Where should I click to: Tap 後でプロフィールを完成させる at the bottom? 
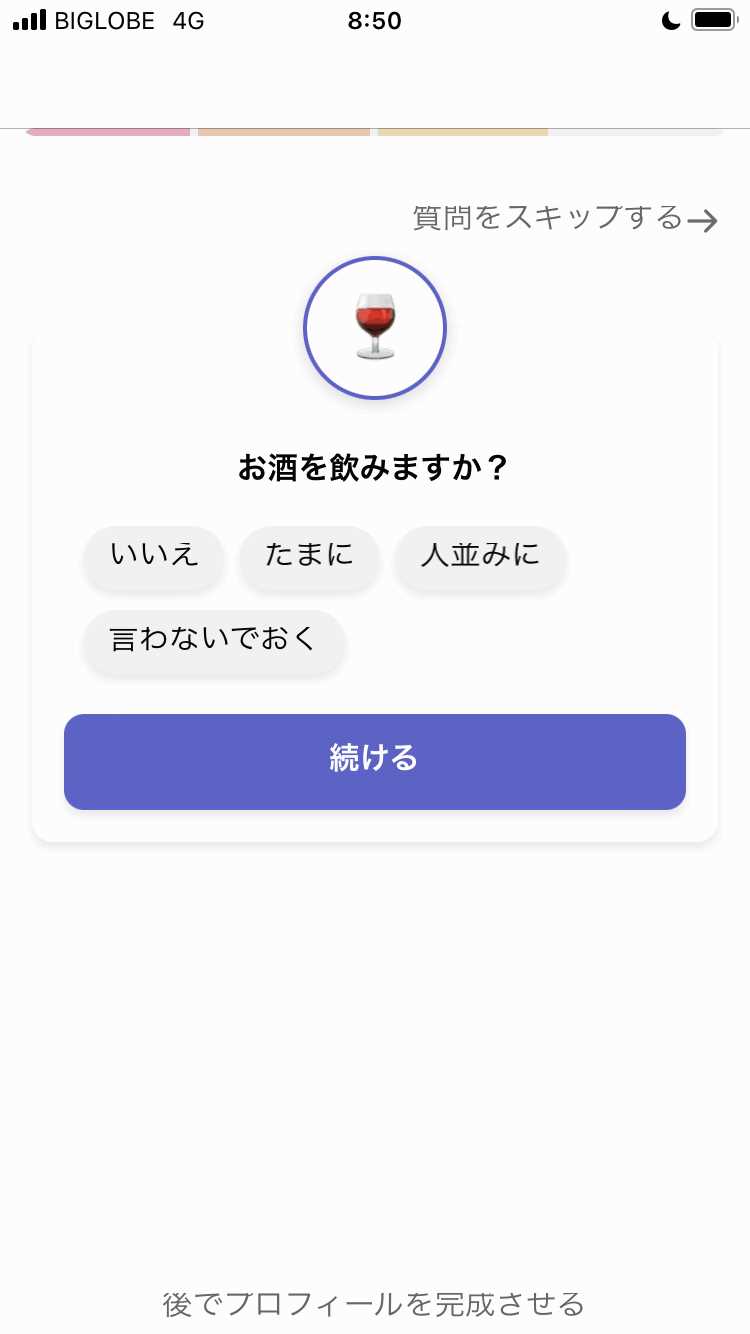click(x=374, y=1304)
